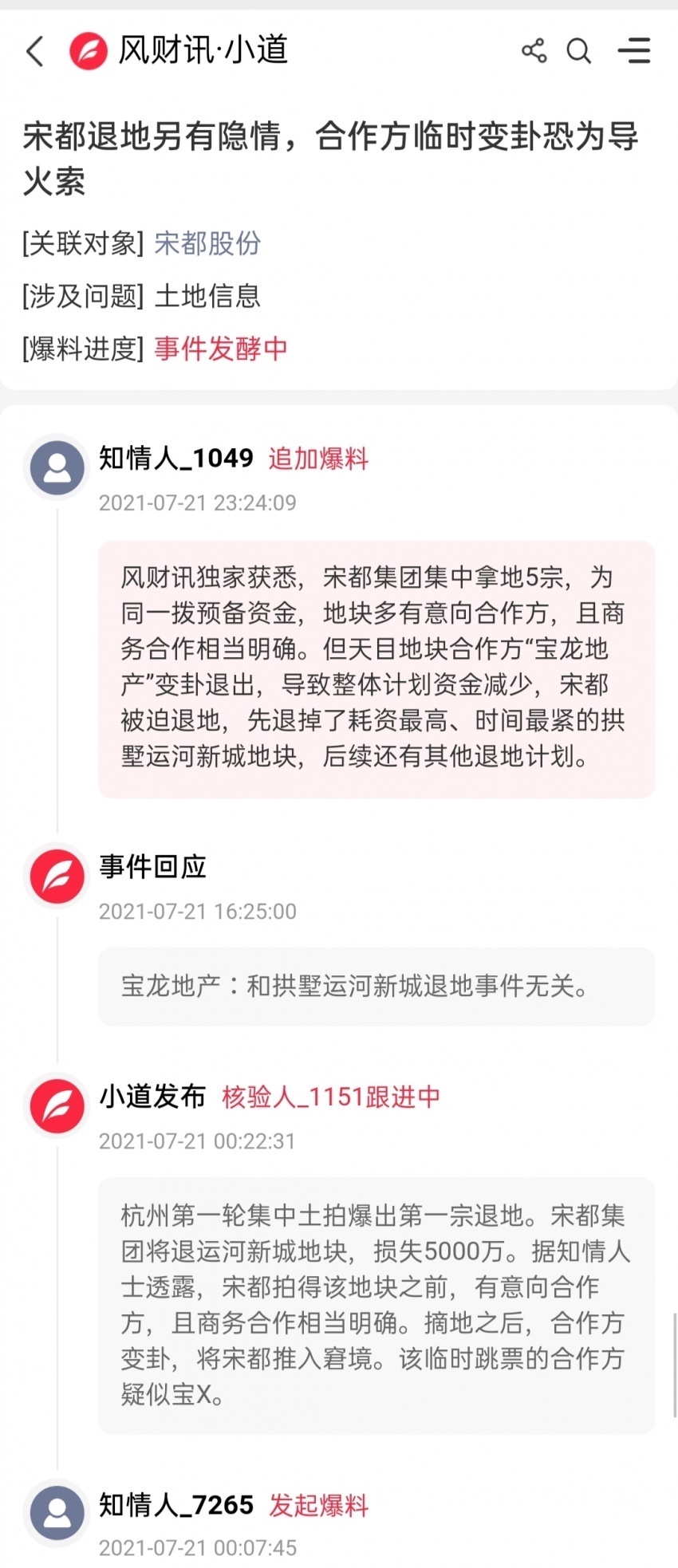Open the 风财讯 app logo in the header
This screenshot has width=678, height=1568.
88,50
